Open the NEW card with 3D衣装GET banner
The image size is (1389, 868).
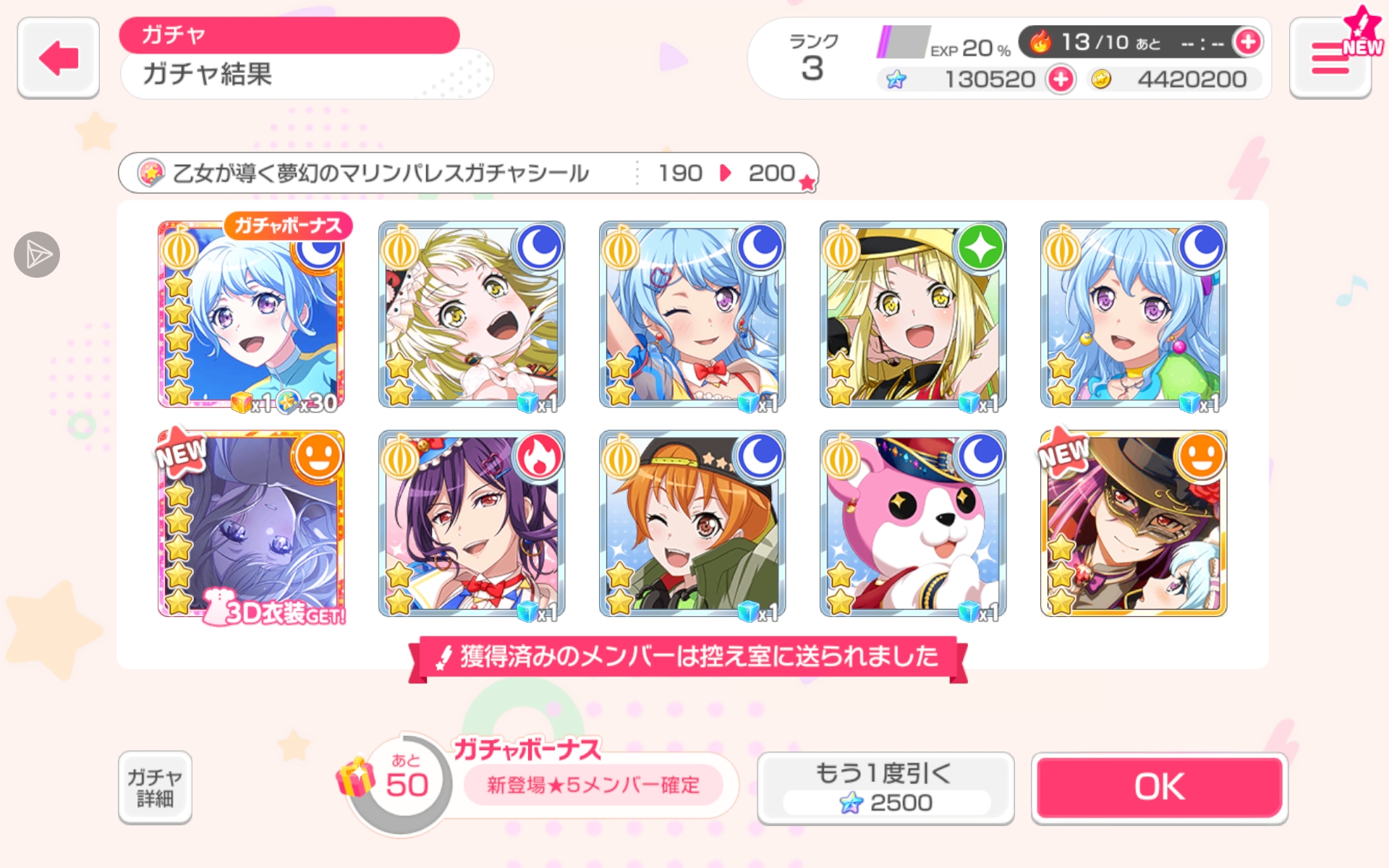tap(251, 524)
